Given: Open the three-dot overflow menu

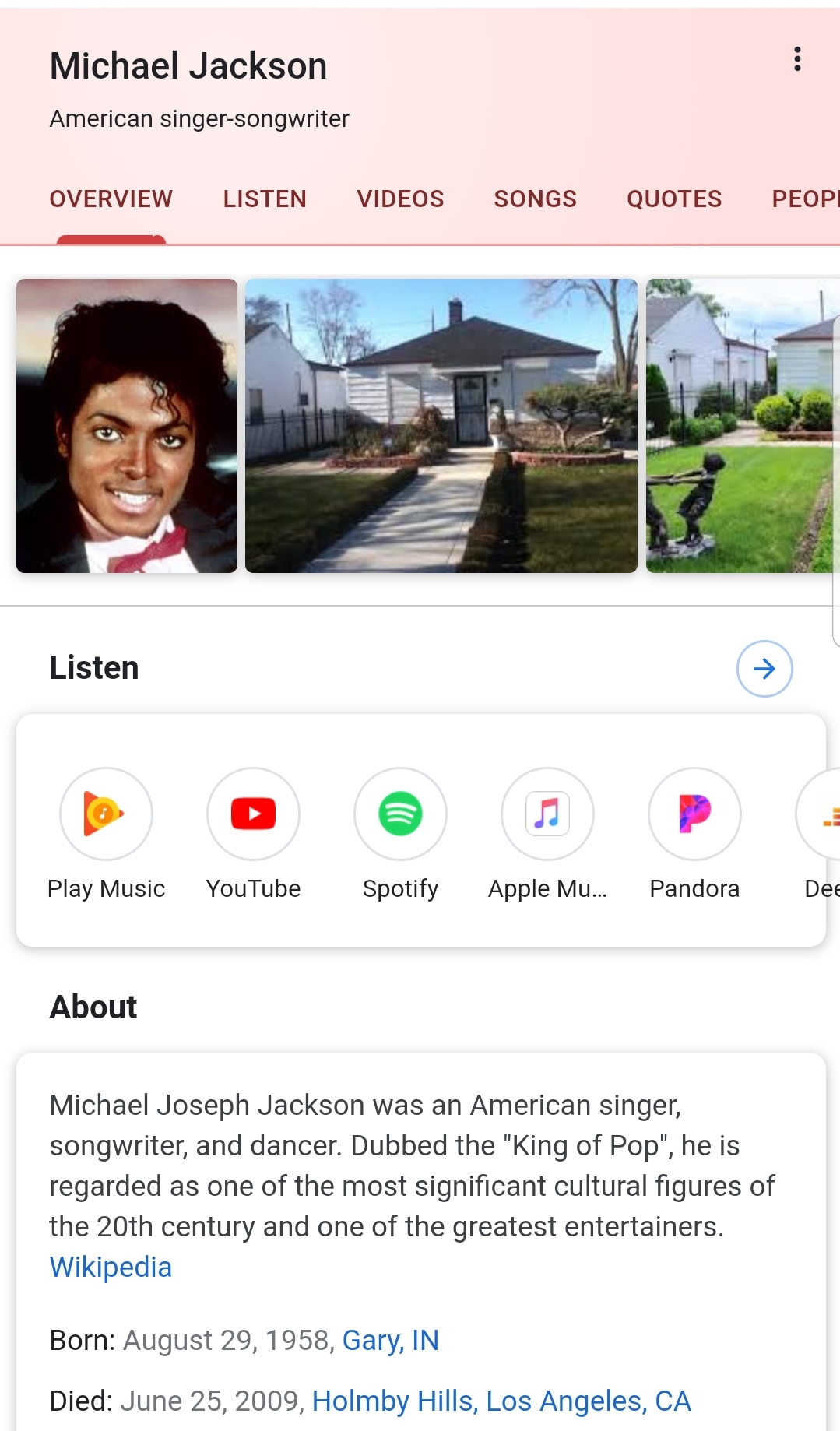Looking at the screenshot, I should pos(797,59).
